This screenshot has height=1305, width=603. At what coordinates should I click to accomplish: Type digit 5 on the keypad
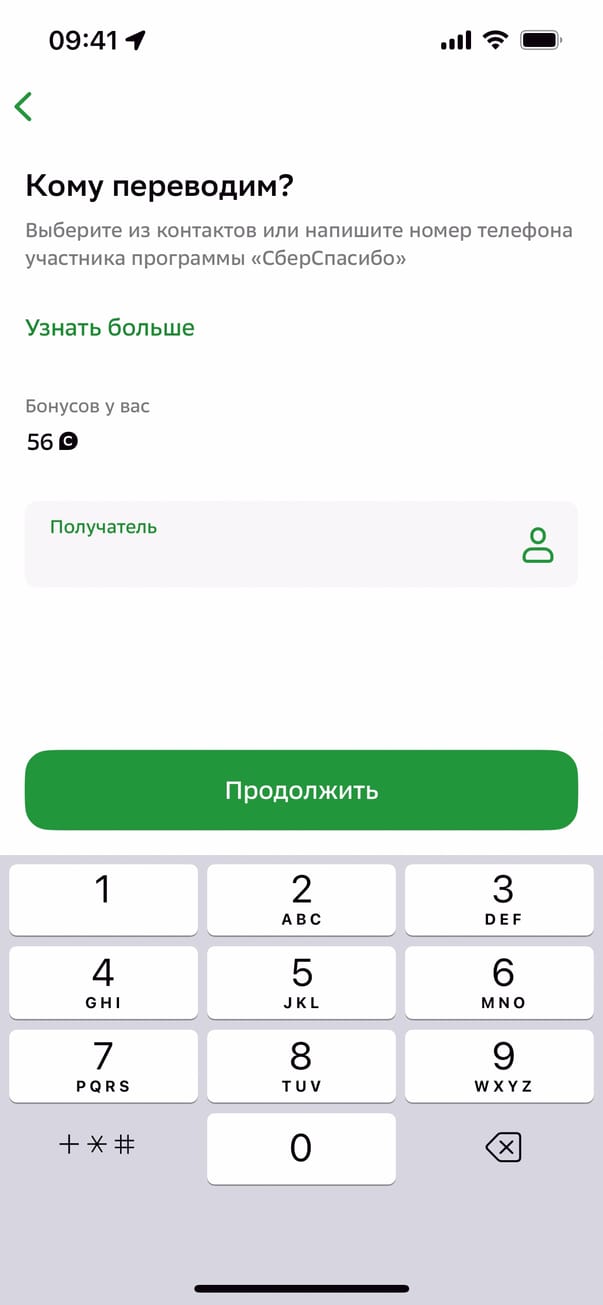[301, 982]
